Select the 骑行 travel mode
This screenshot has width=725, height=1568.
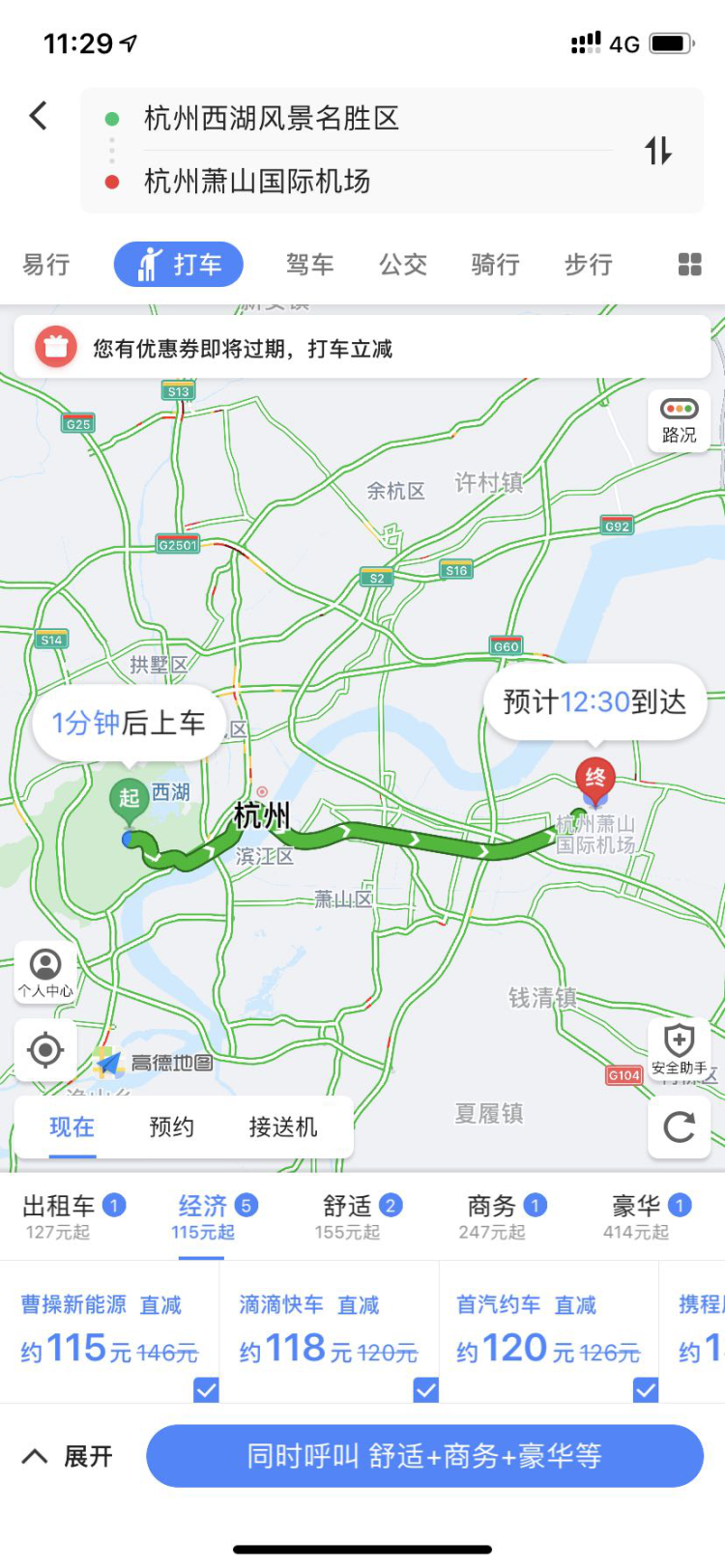[x=495, y=265]
